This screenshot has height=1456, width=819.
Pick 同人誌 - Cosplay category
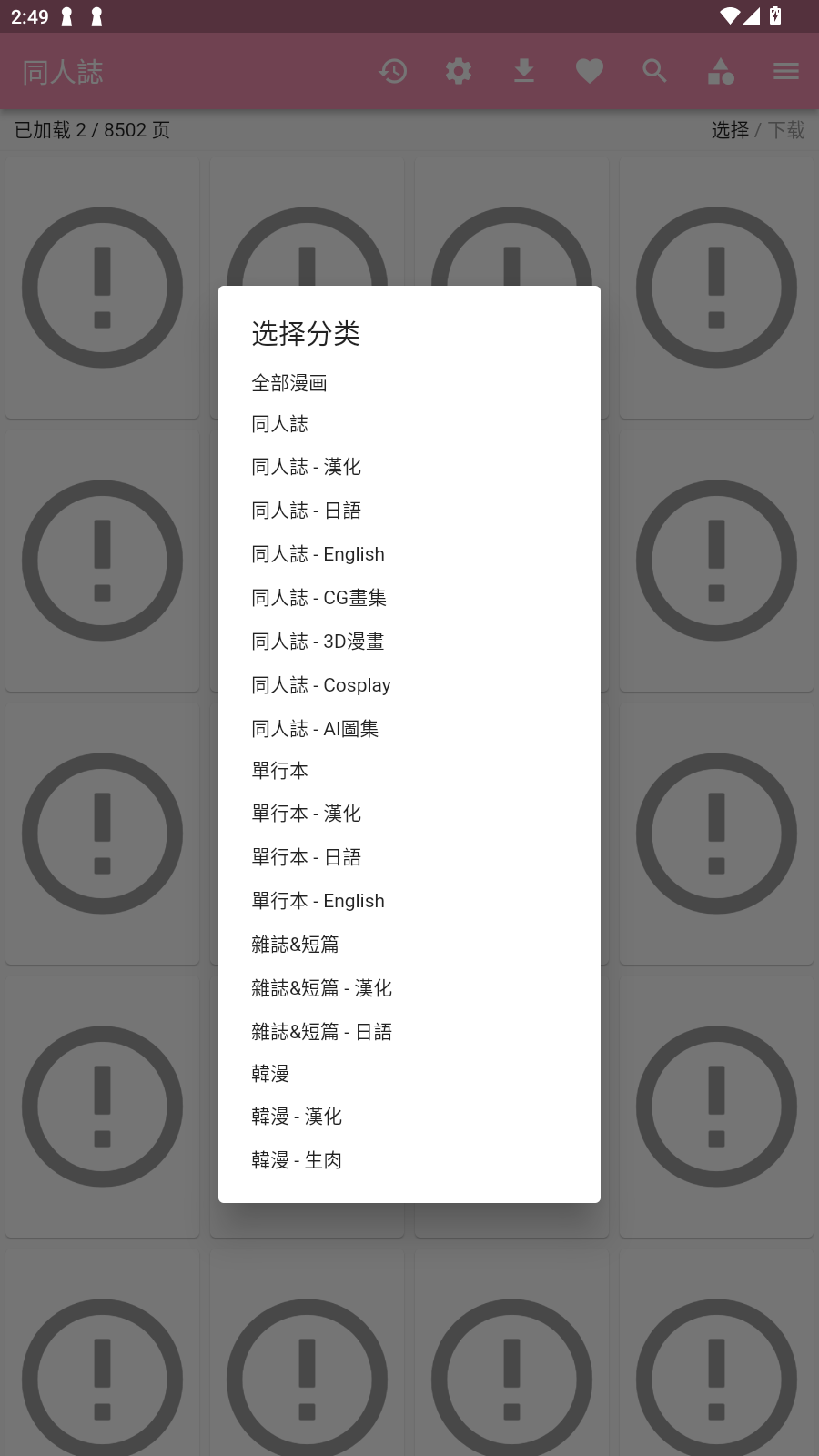click(x=320, y=685)
